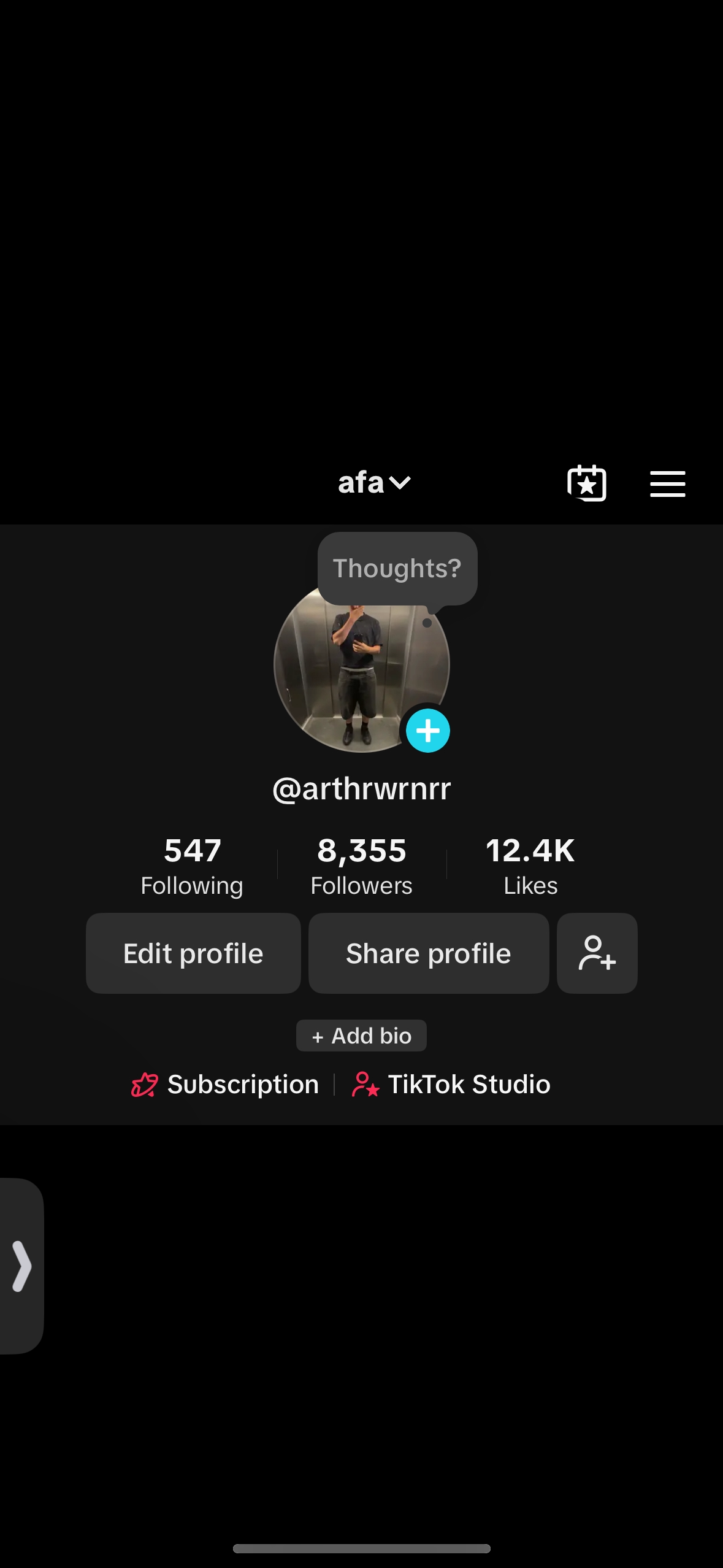Image resolution: width=723 pixels, height=1568 pixels.
Task: Tap the Thoughts? note bubble
Action: 397,568
